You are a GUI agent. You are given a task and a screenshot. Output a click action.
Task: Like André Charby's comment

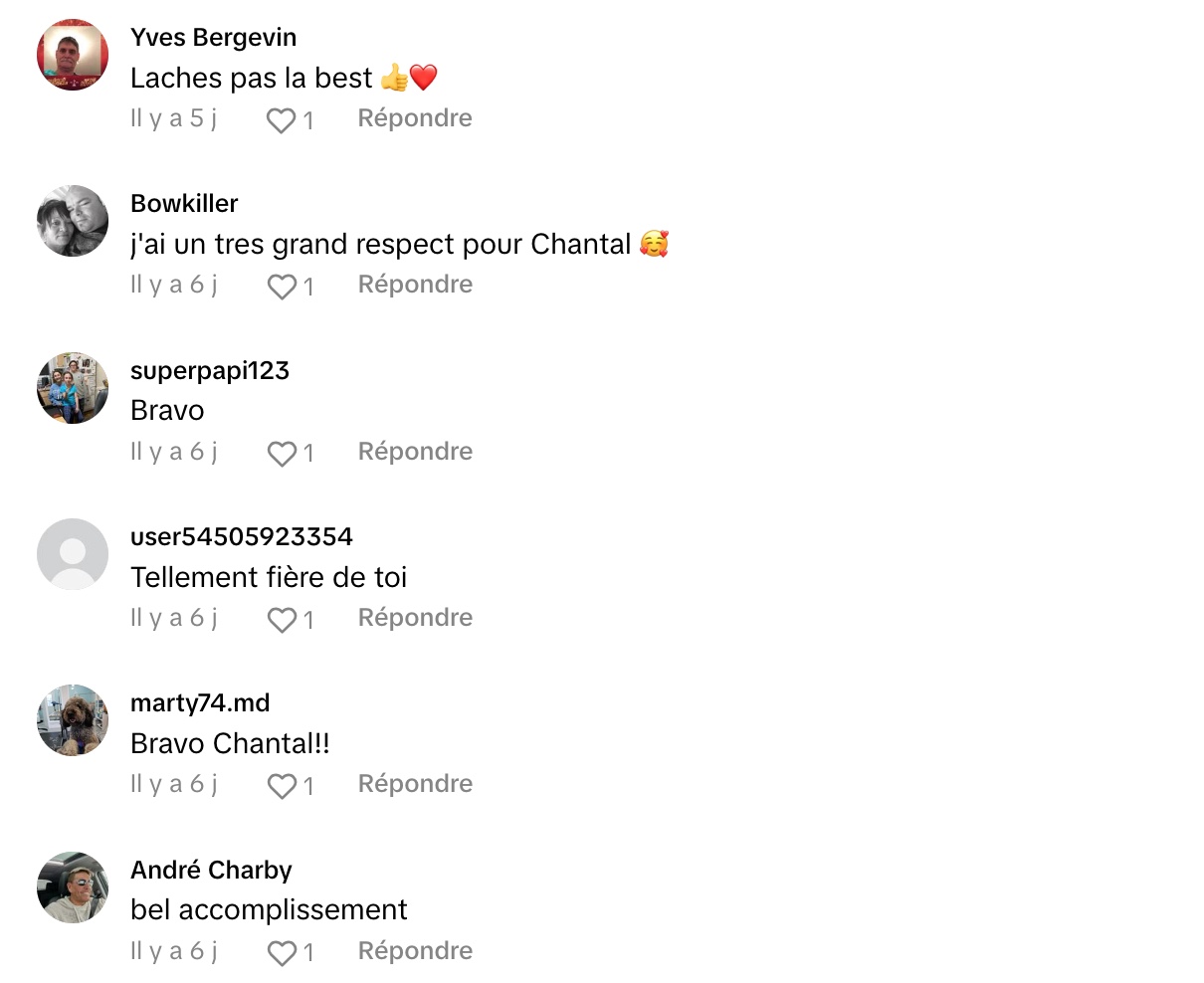coord(282,953)
